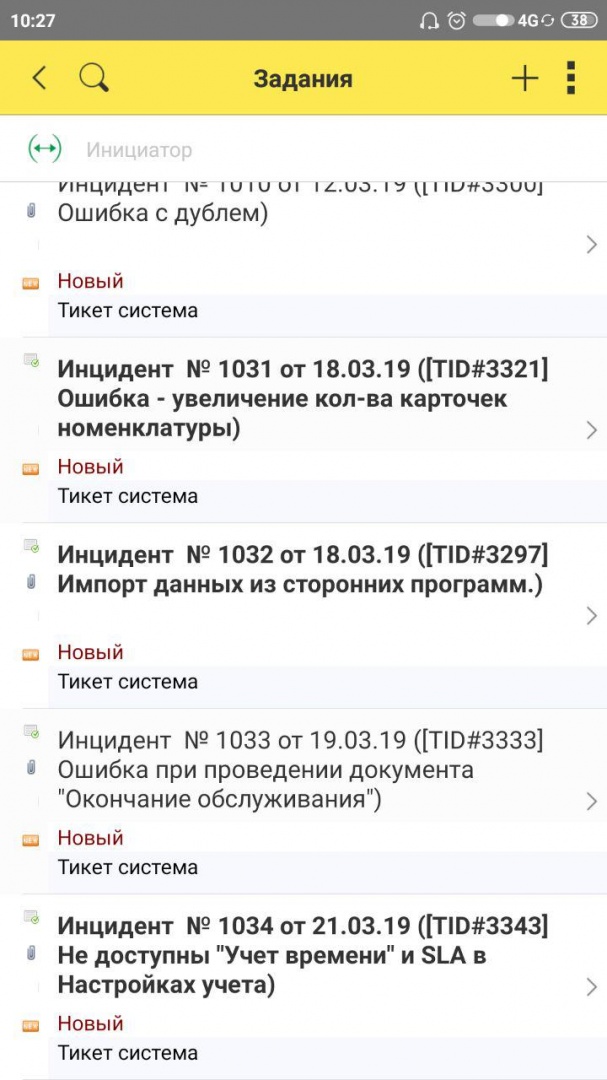
Task: Add a new task with plus
Action: coord(524,78)
